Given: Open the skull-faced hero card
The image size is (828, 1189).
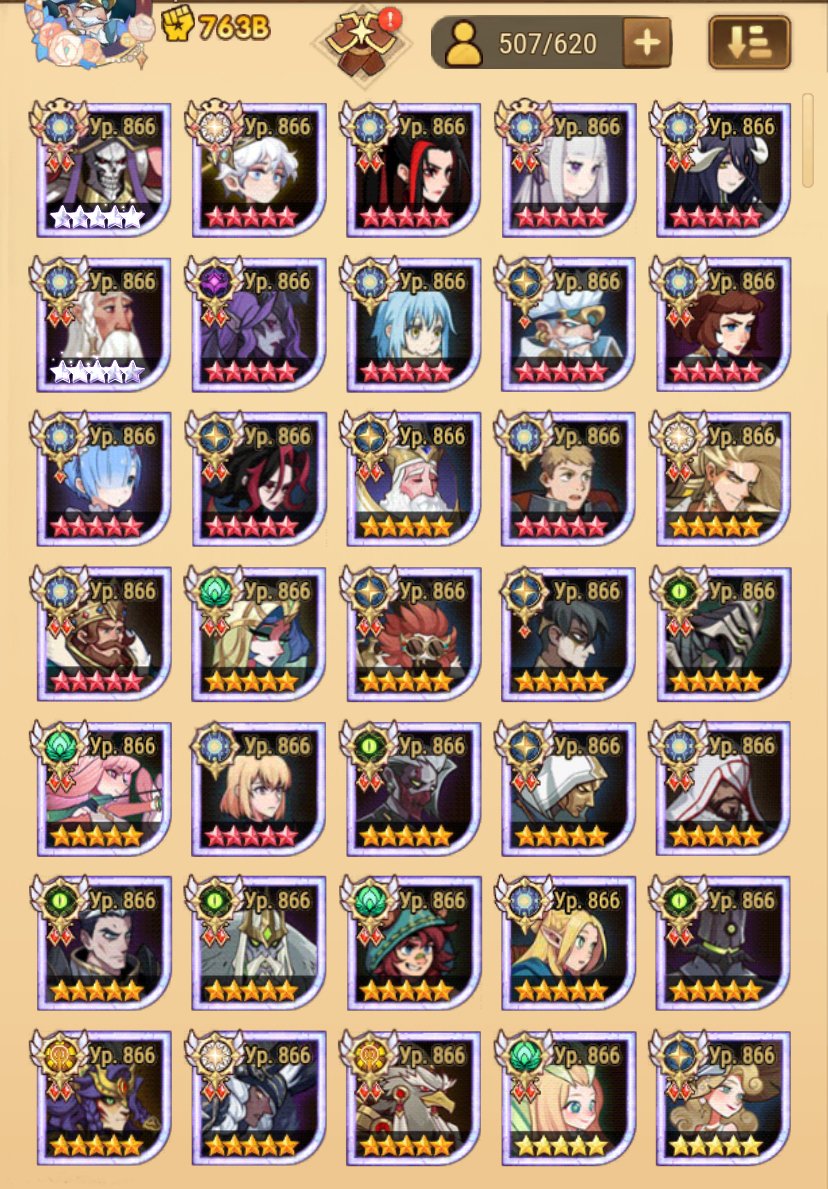Looking at the screenshot, I should click(x=103, y=170).
